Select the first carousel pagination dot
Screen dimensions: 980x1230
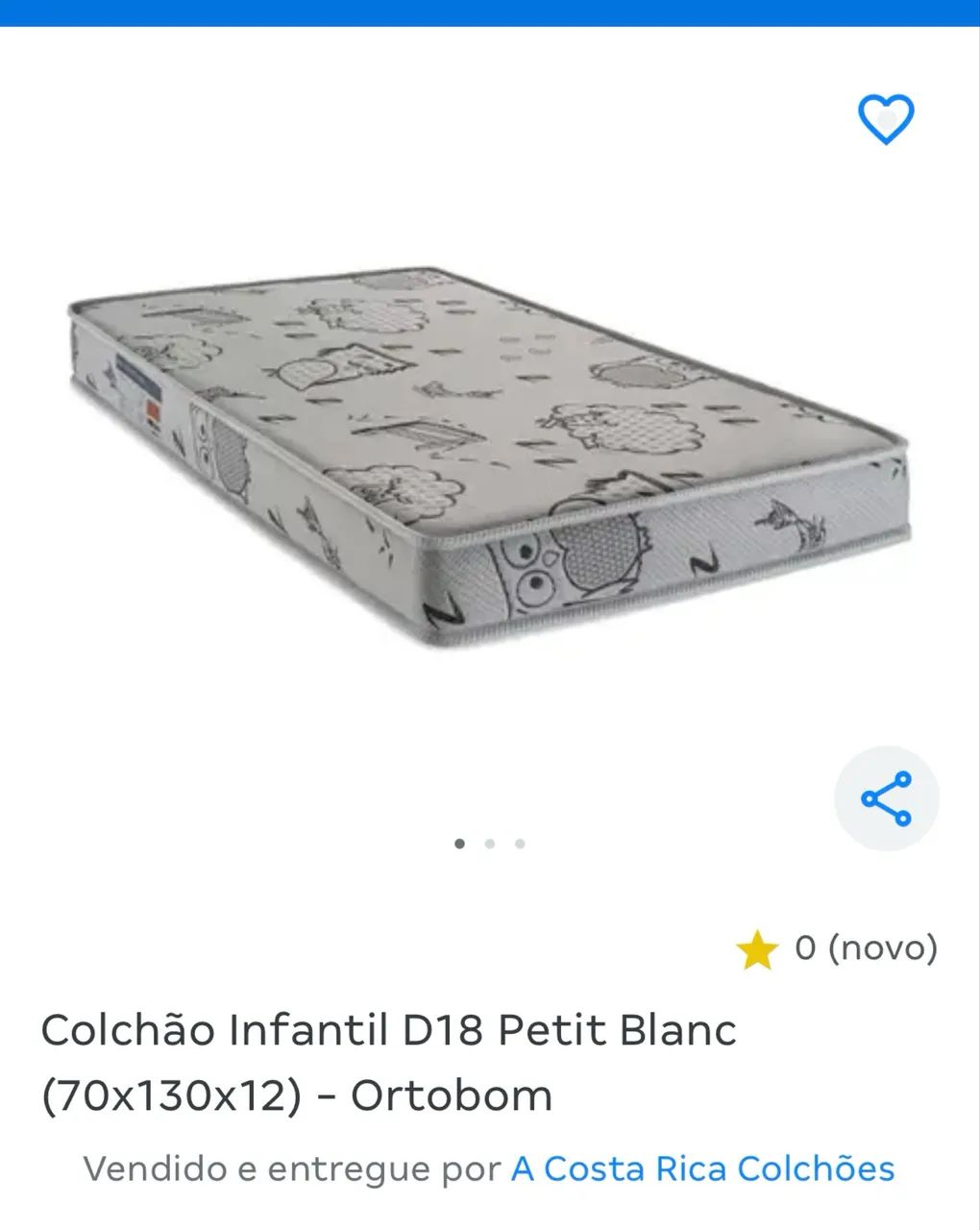(x=460, y=843)
